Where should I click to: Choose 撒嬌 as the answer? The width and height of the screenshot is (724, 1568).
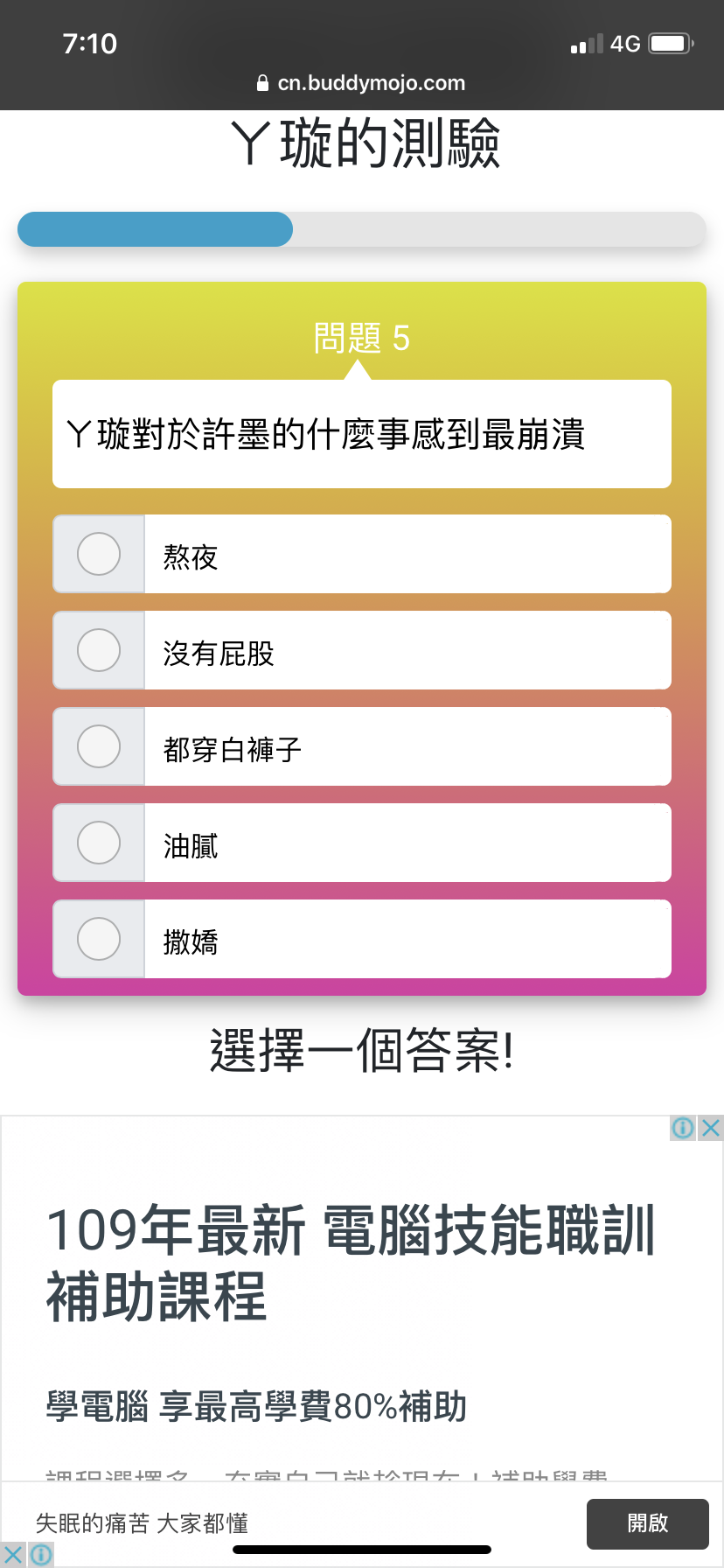(x=362, y=939)
